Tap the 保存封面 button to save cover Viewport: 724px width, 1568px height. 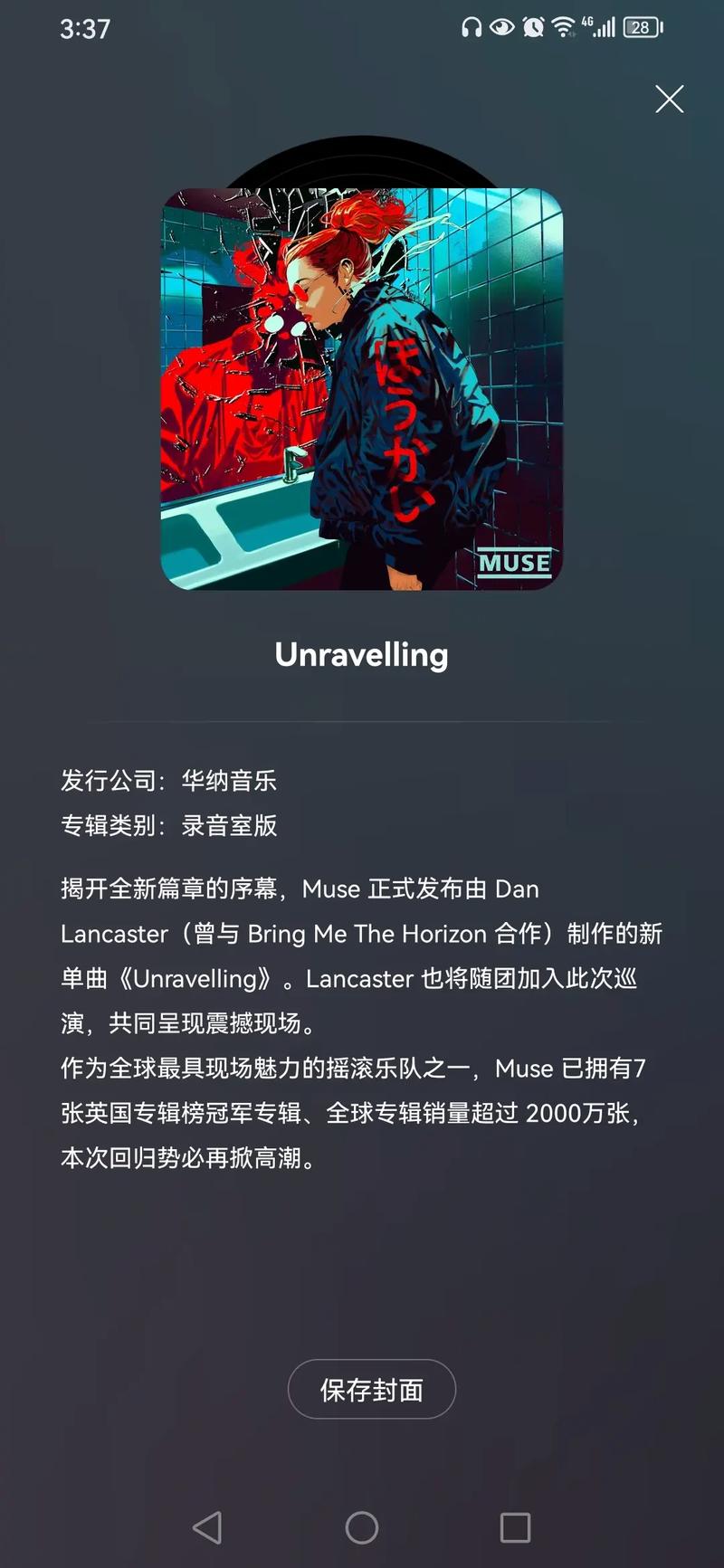(x=371, y=1389)
